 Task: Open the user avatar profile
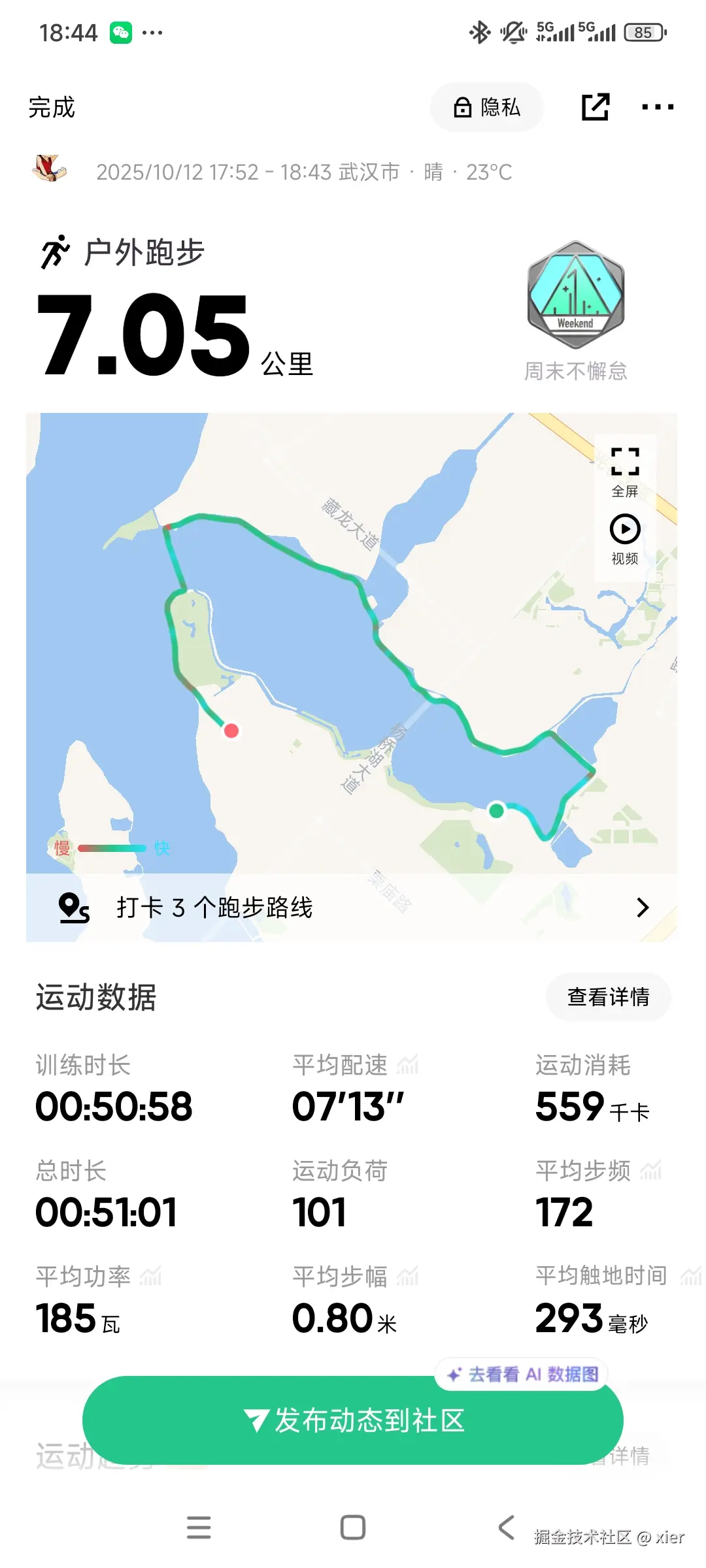click(x=49, y=169)
